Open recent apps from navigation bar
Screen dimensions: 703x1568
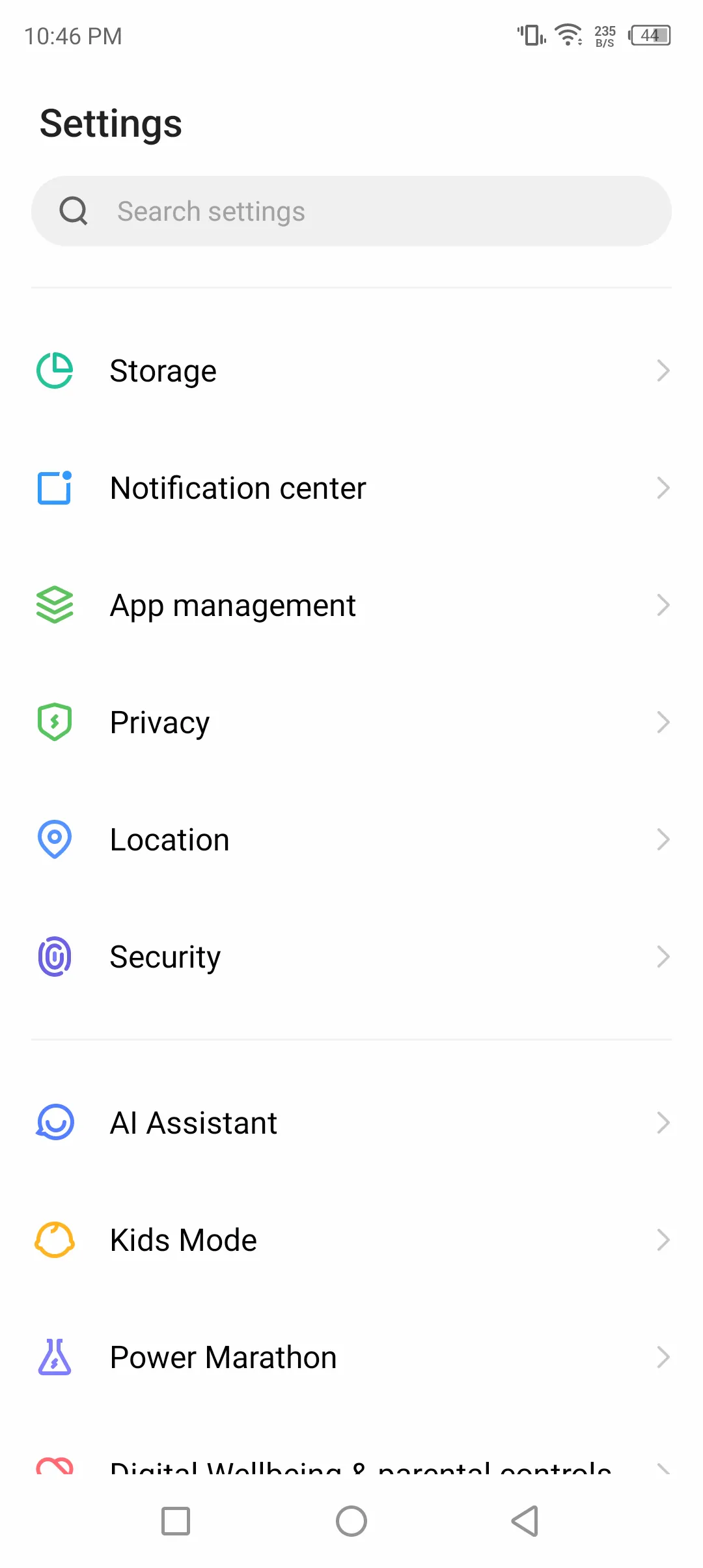coord(176,1521)
